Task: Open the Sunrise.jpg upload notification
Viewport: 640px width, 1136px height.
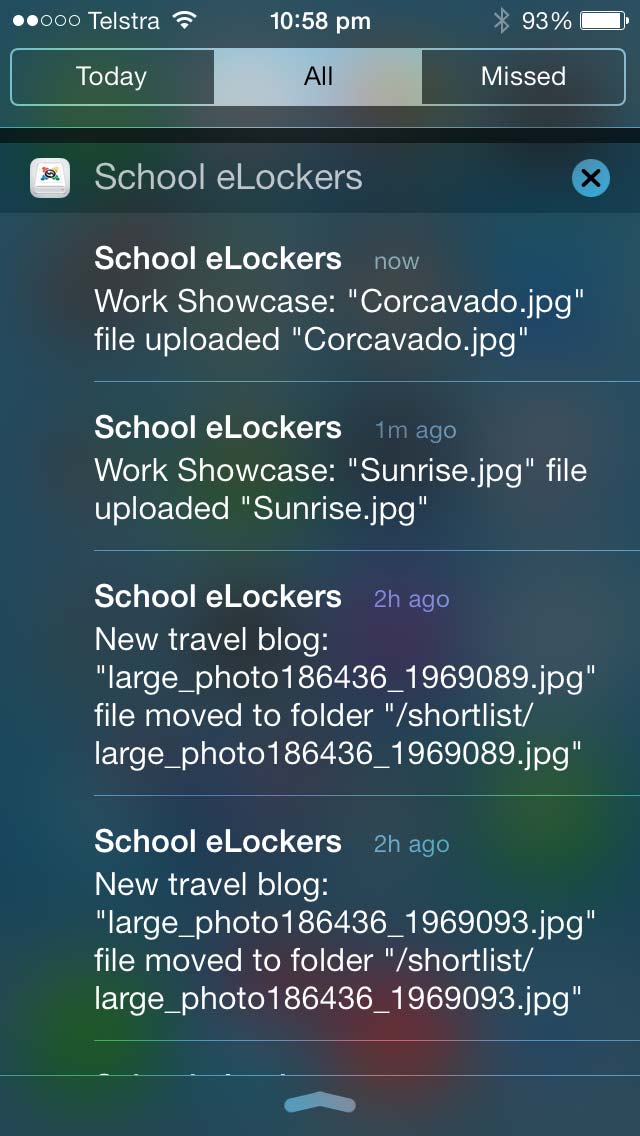Action: coord(367,466)
